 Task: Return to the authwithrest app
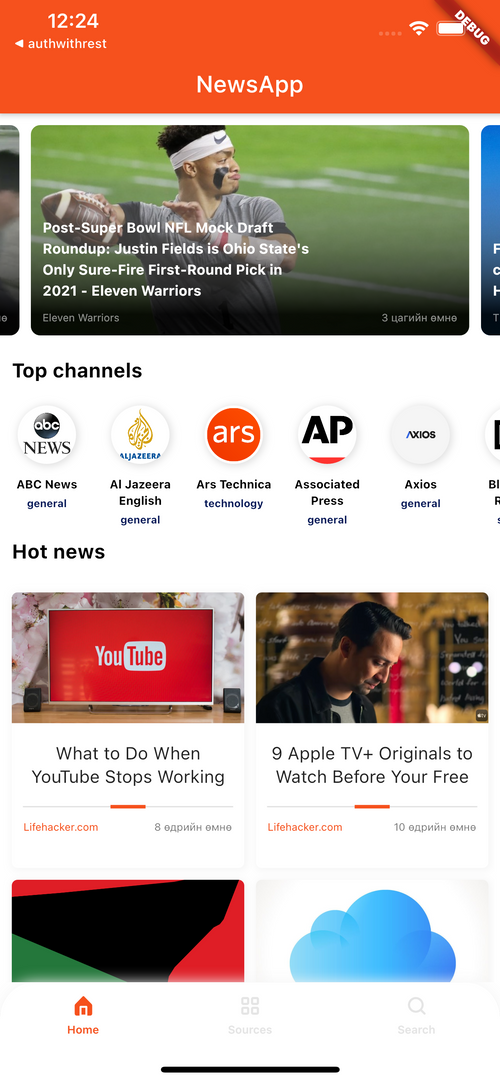coord(61,43)
